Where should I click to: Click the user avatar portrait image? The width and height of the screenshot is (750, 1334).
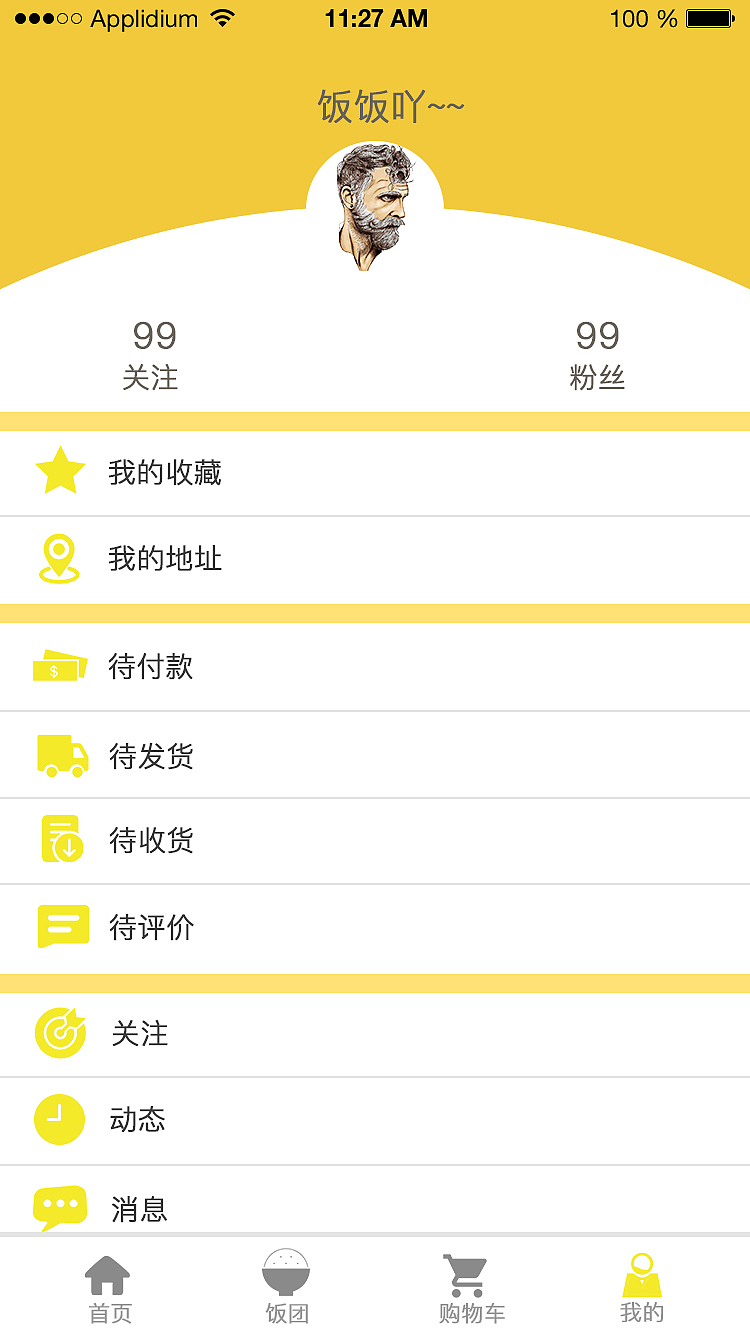(x=375, y=210)
